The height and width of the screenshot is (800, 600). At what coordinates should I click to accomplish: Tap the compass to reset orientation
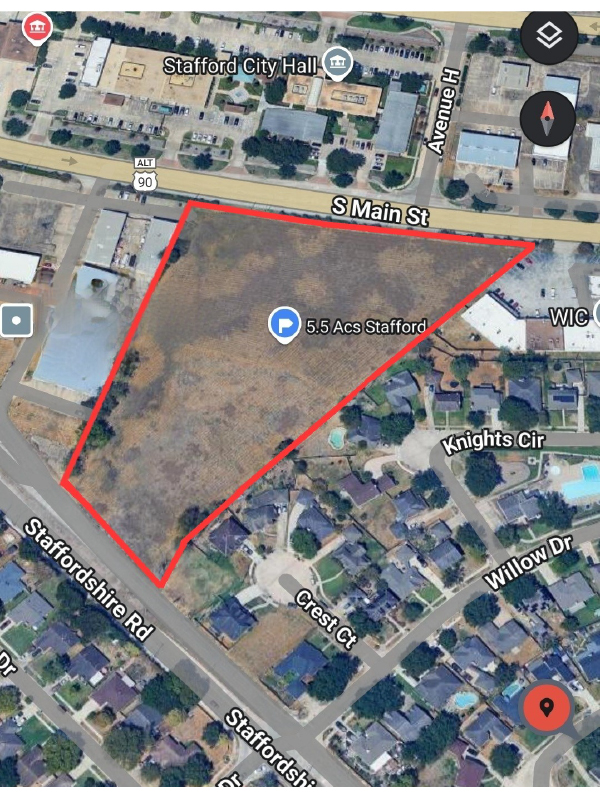coord(548,119)
